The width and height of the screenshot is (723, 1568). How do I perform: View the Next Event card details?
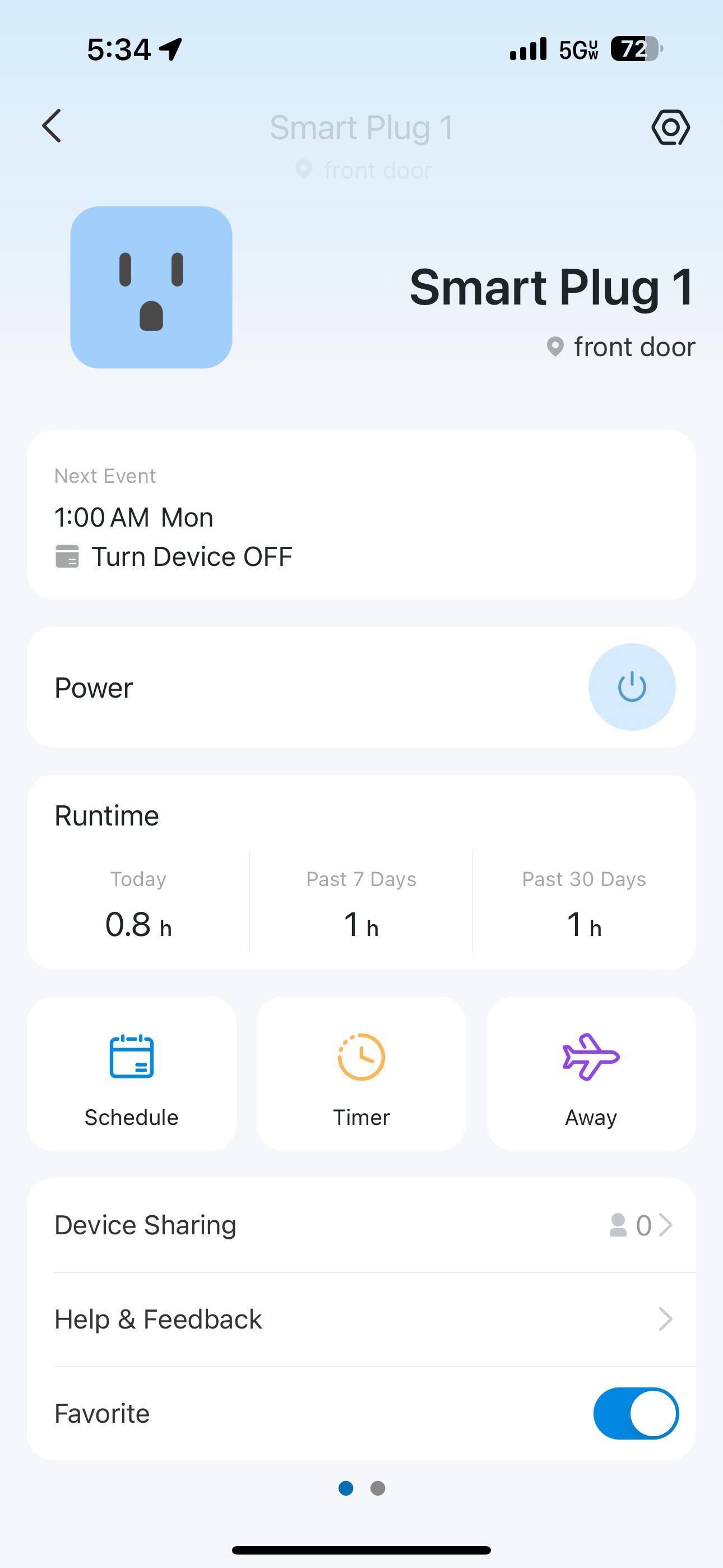click(x=361, y=515)
